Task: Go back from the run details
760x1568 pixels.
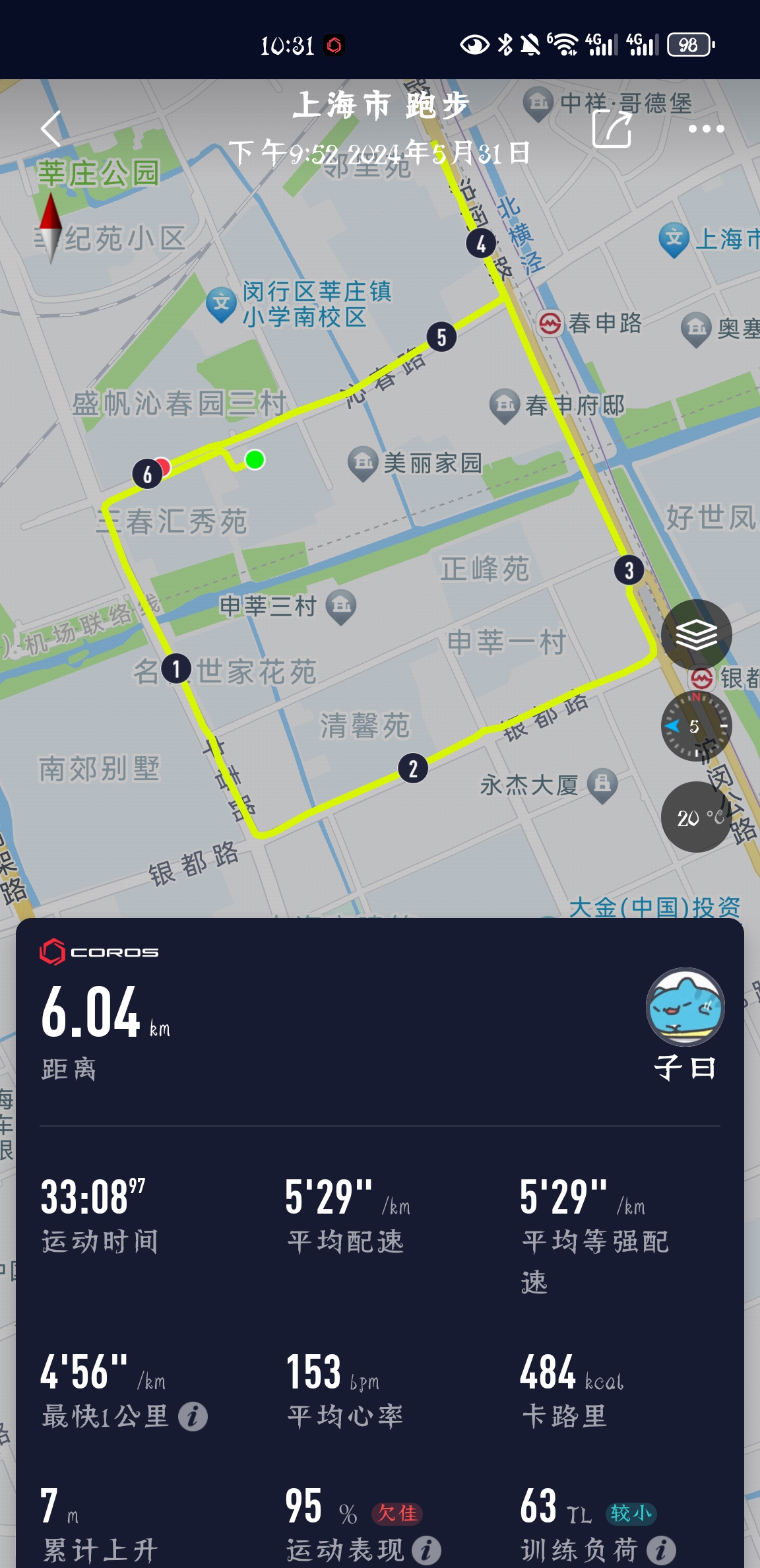Action: point(51,128)
